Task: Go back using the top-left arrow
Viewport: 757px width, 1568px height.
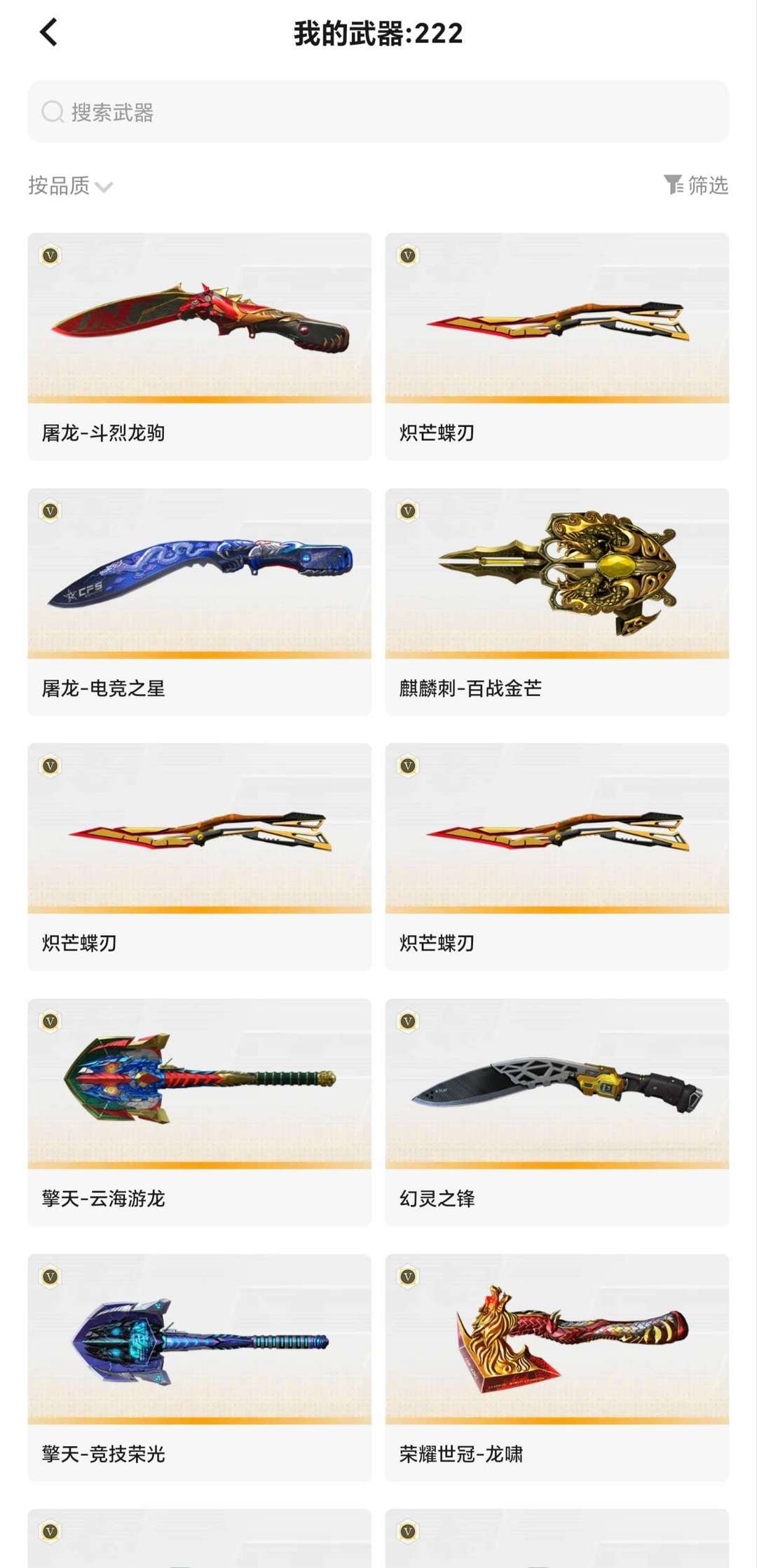Action: coord(48,32)
